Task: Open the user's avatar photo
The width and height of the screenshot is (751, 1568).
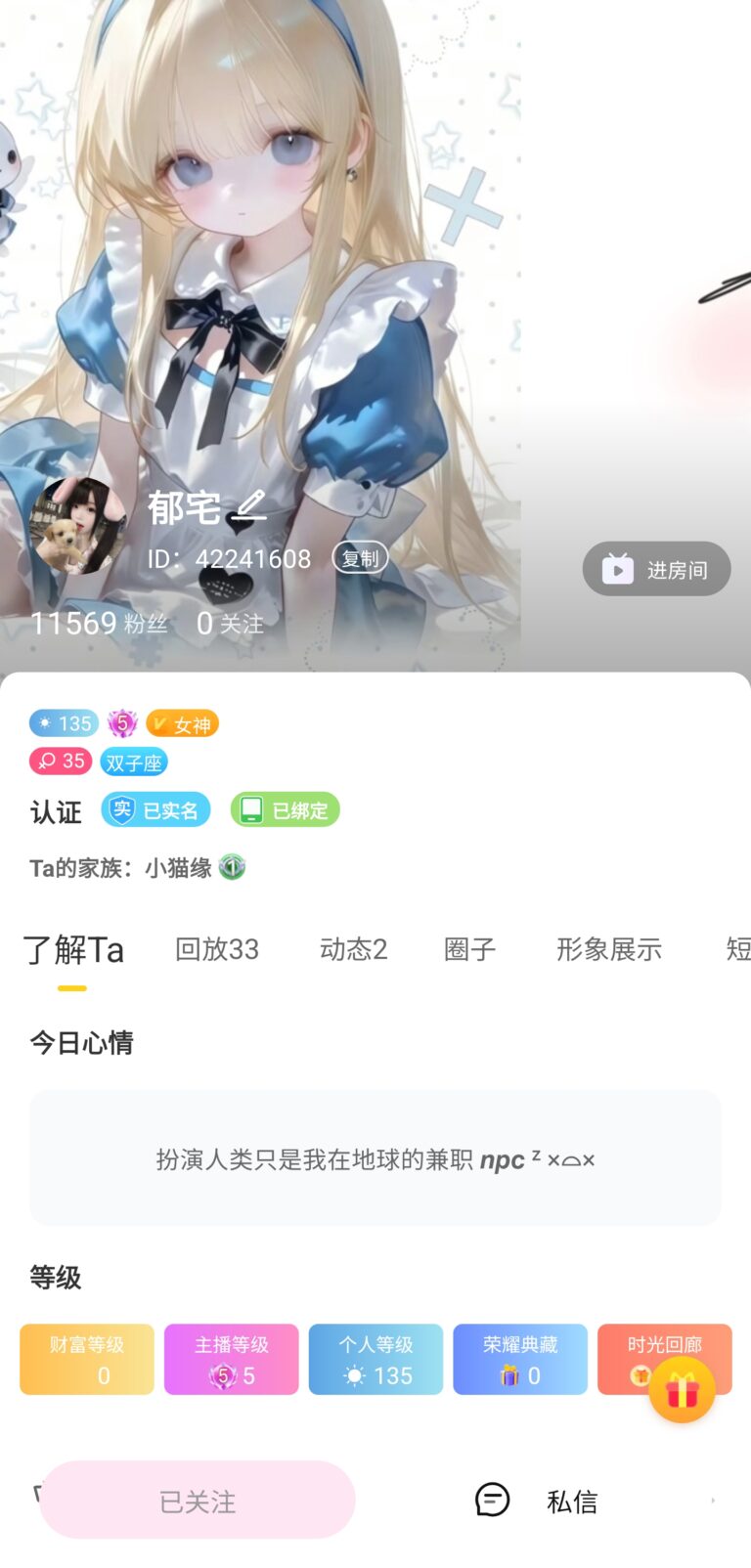Action: [x=79, y=526]
